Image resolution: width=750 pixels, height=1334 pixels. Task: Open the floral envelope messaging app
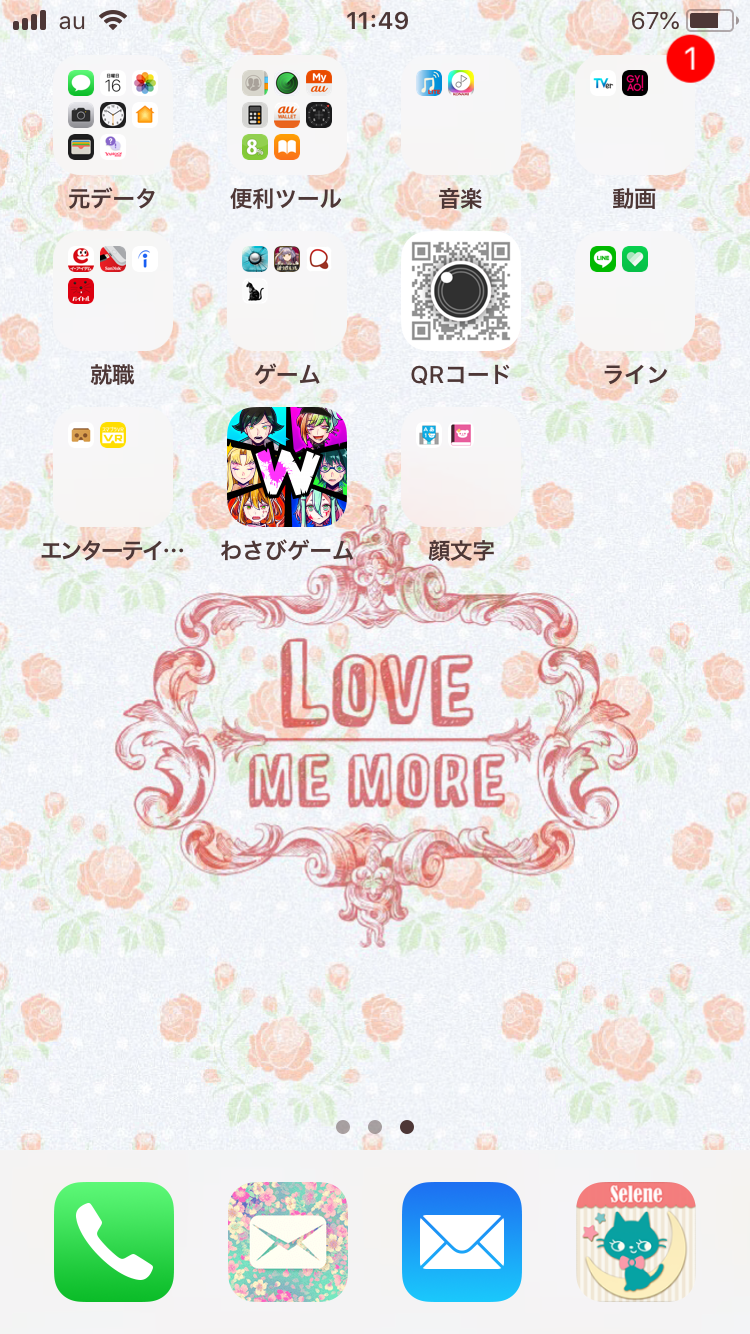point(287,1242)
